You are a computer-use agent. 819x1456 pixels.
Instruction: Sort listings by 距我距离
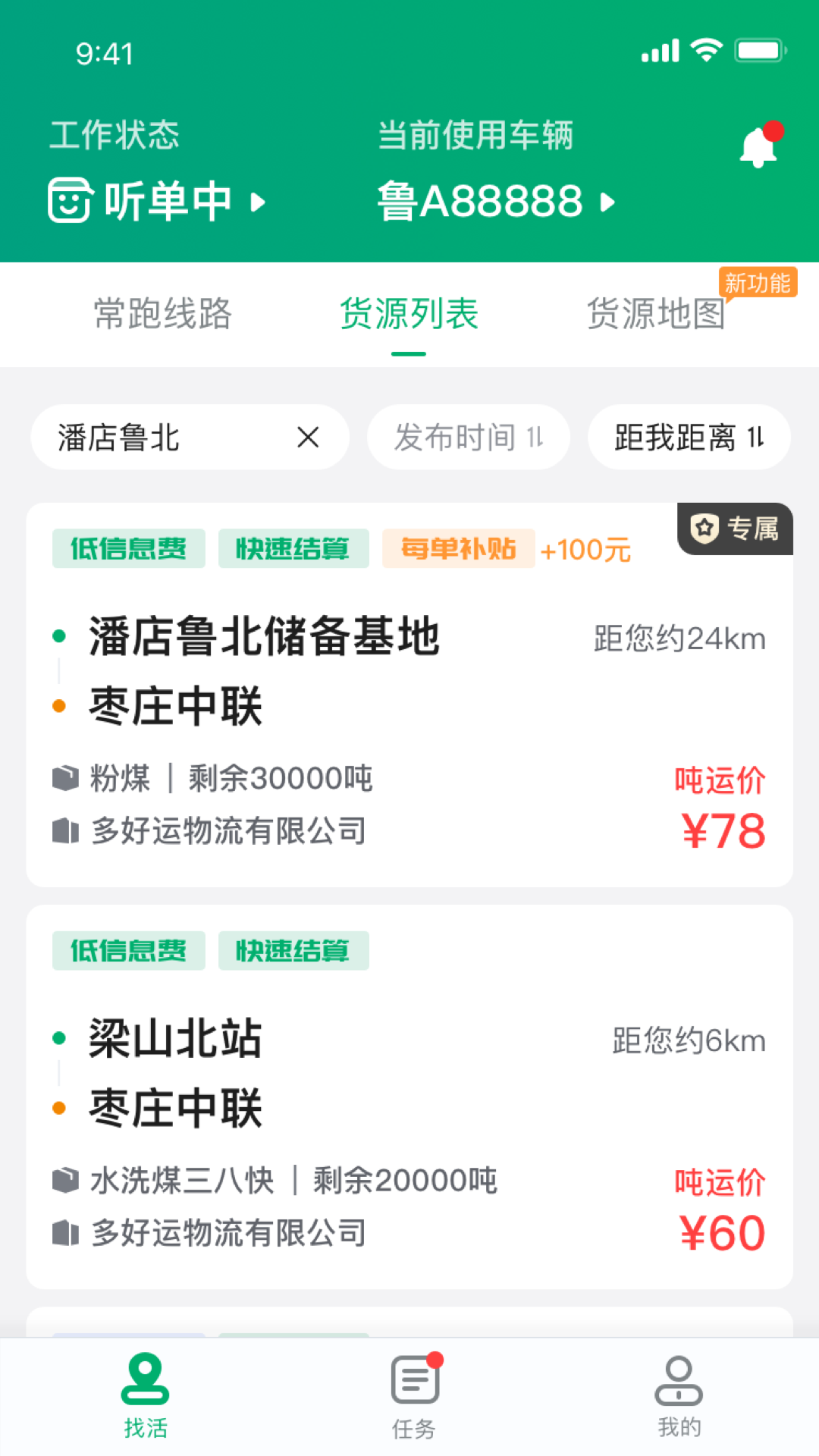point(689,438)
